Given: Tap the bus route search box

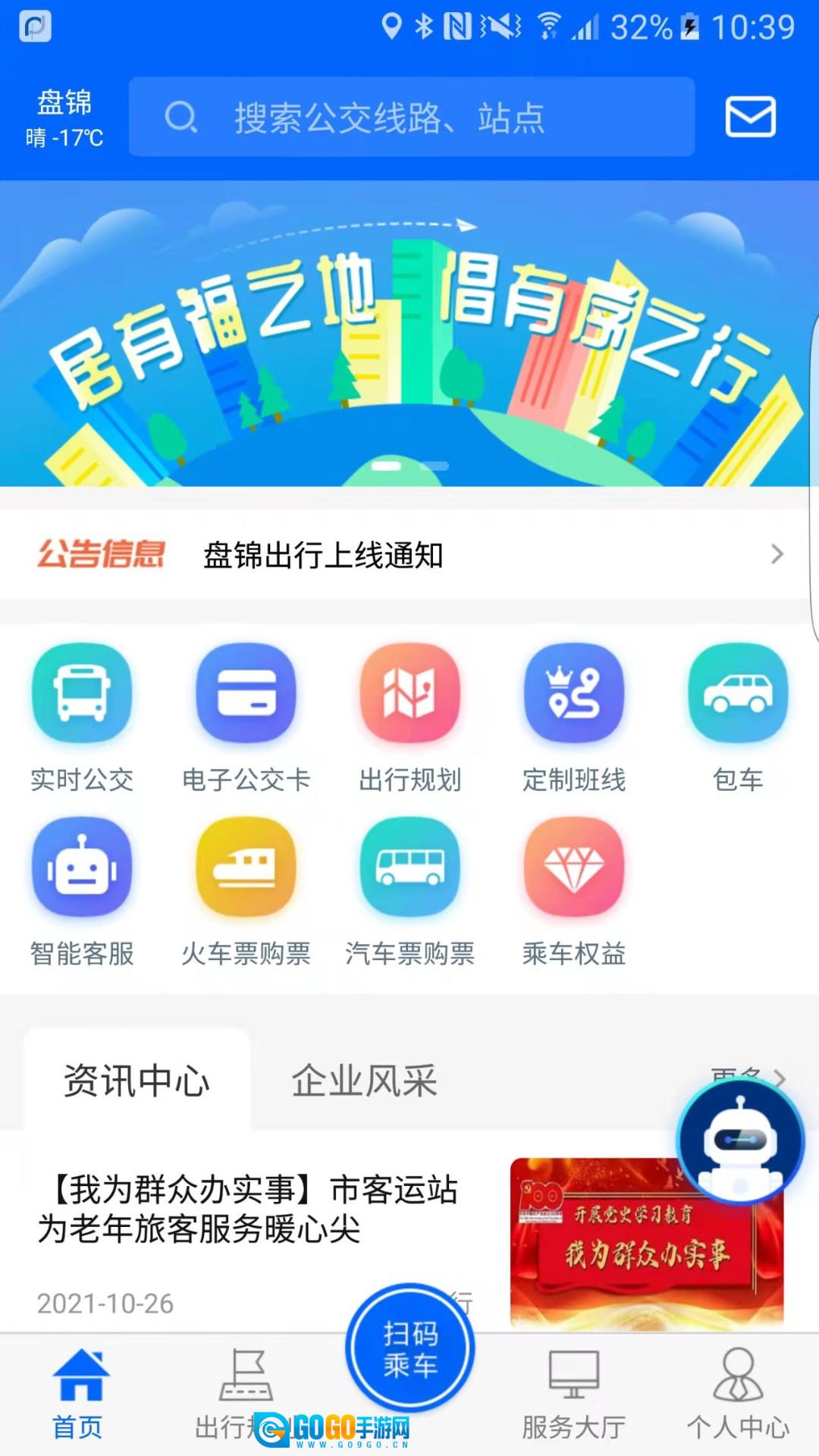Looking at the screenshot, I should [x=411, y=117].
